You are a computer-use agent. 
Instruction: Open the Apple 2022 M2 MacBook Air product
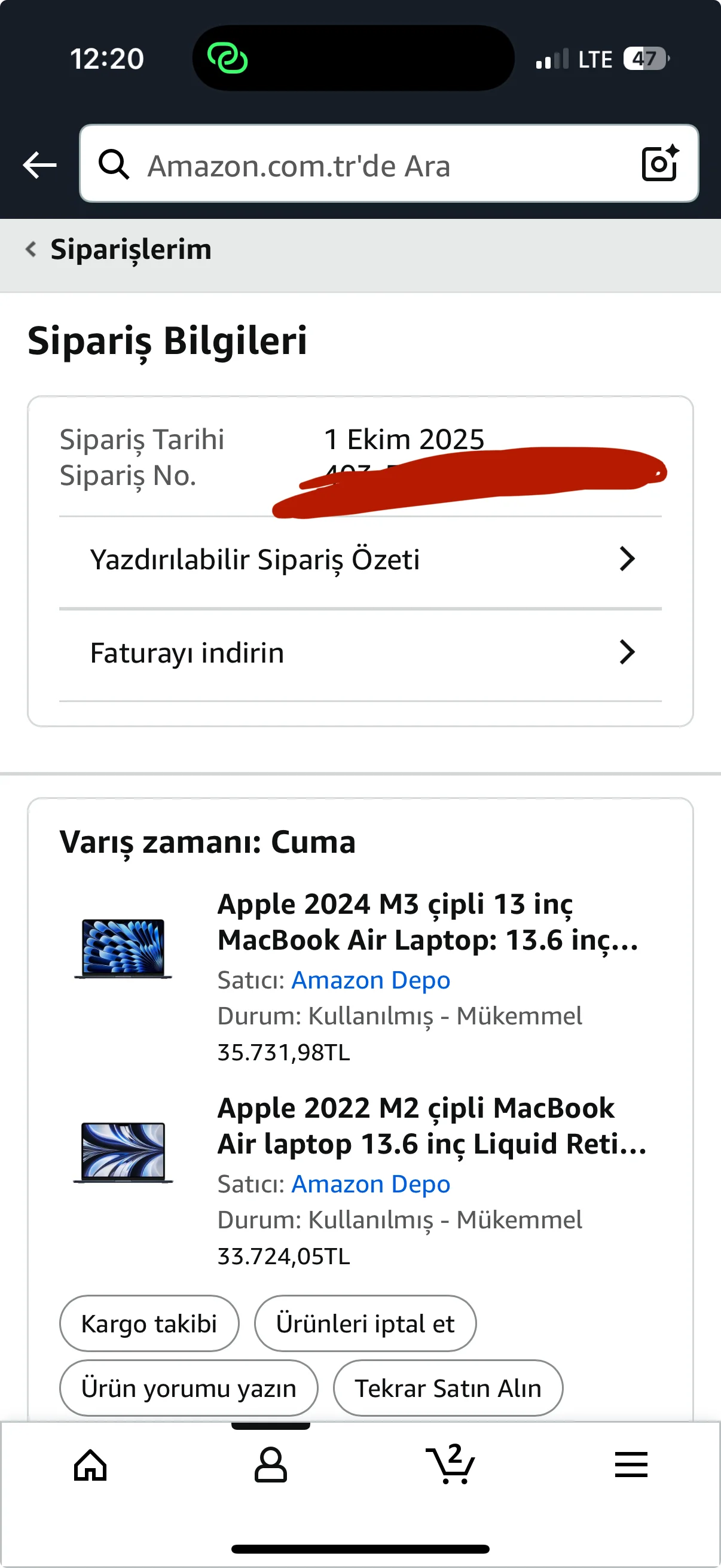point(431,1125)
